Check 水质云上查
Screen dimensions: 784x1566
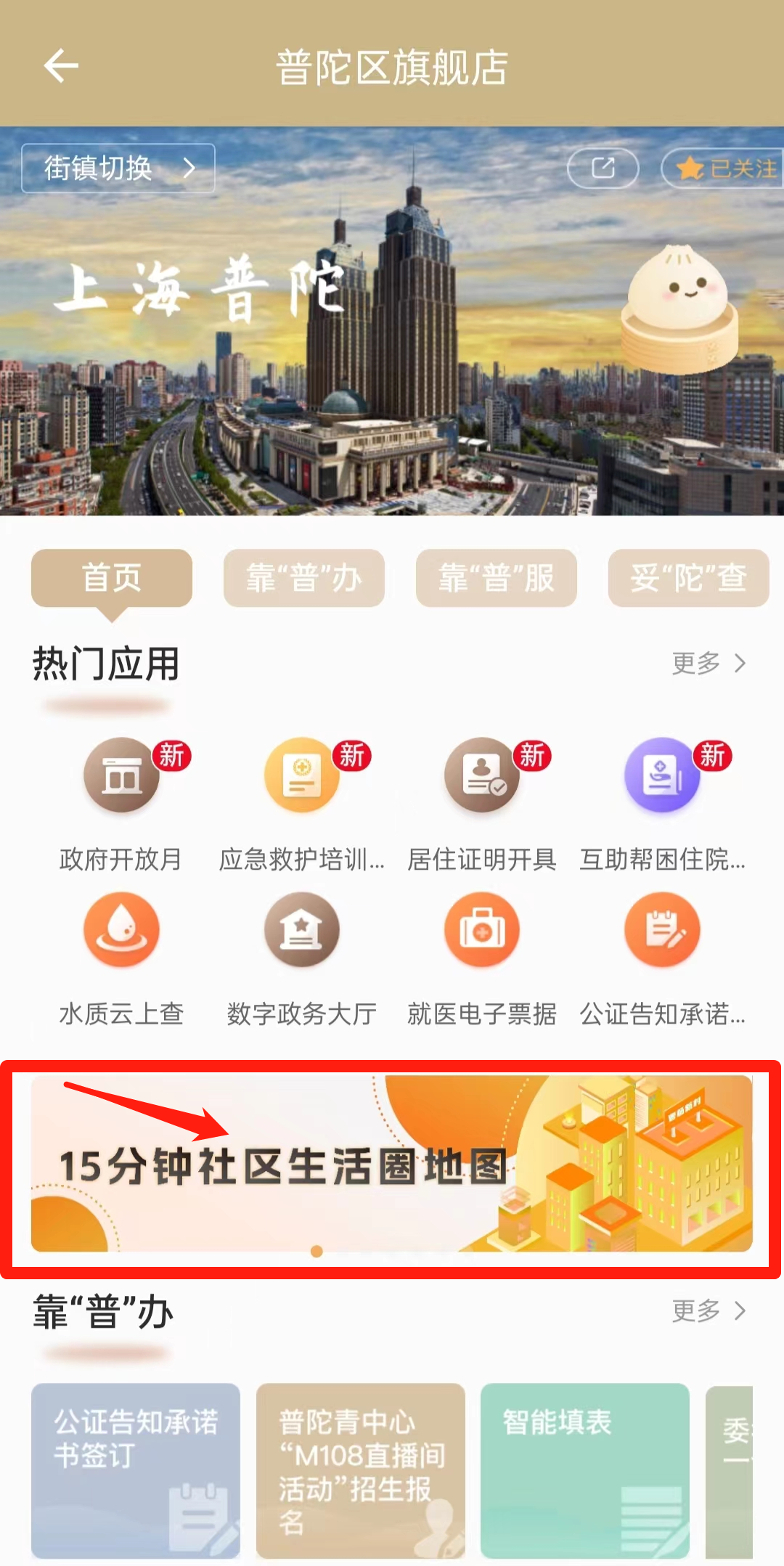121,931
